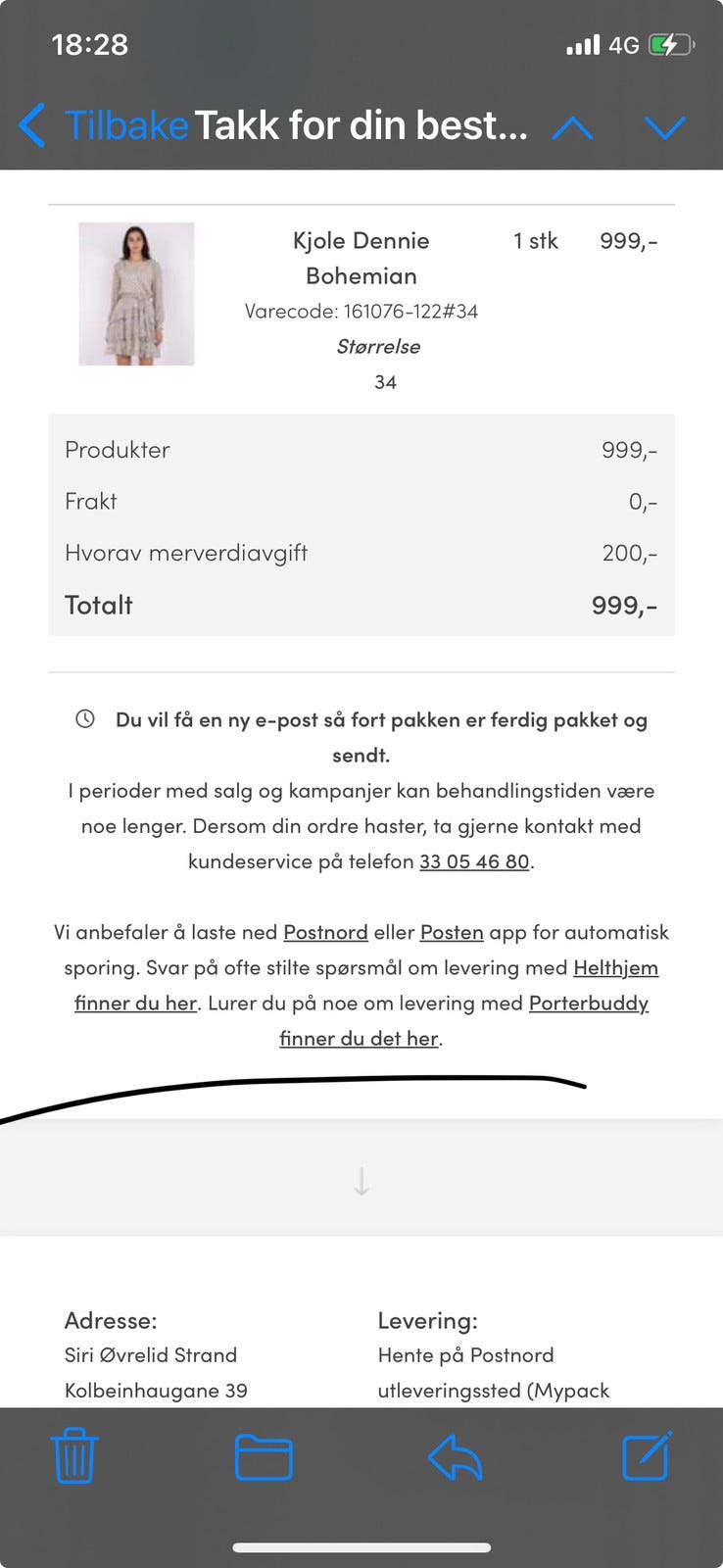Tap the Takk for din best subject title
723x1568 pixels.
tap(362, 125)
